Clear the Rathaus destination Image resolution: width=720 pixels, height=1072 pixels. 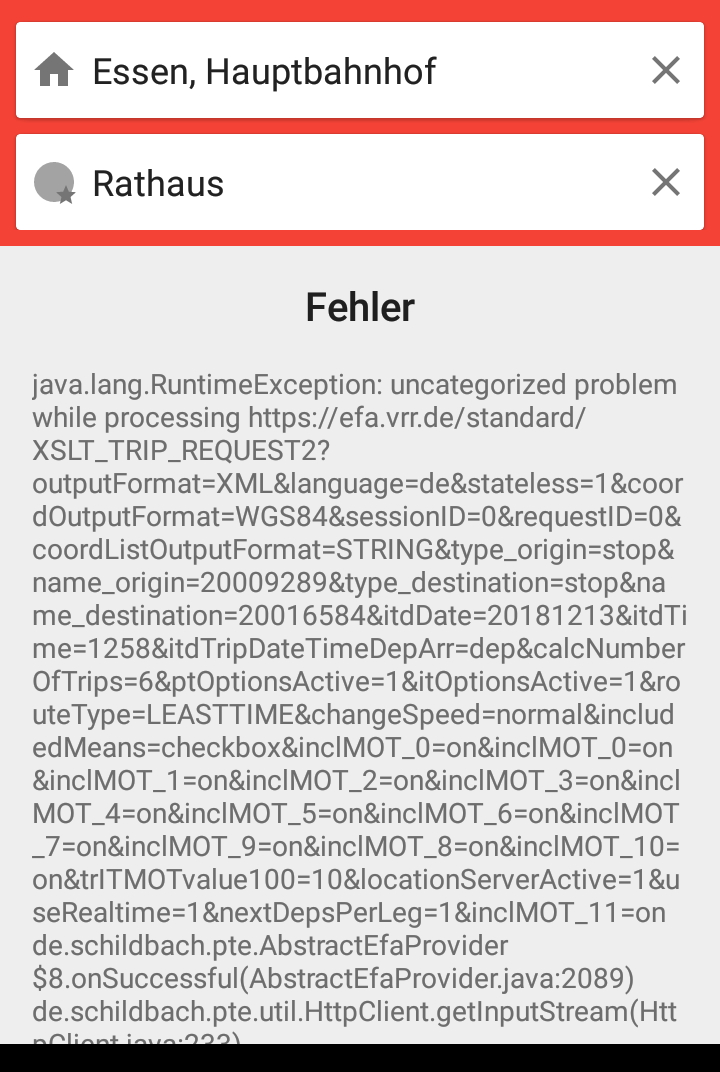[x=665, y=183]
